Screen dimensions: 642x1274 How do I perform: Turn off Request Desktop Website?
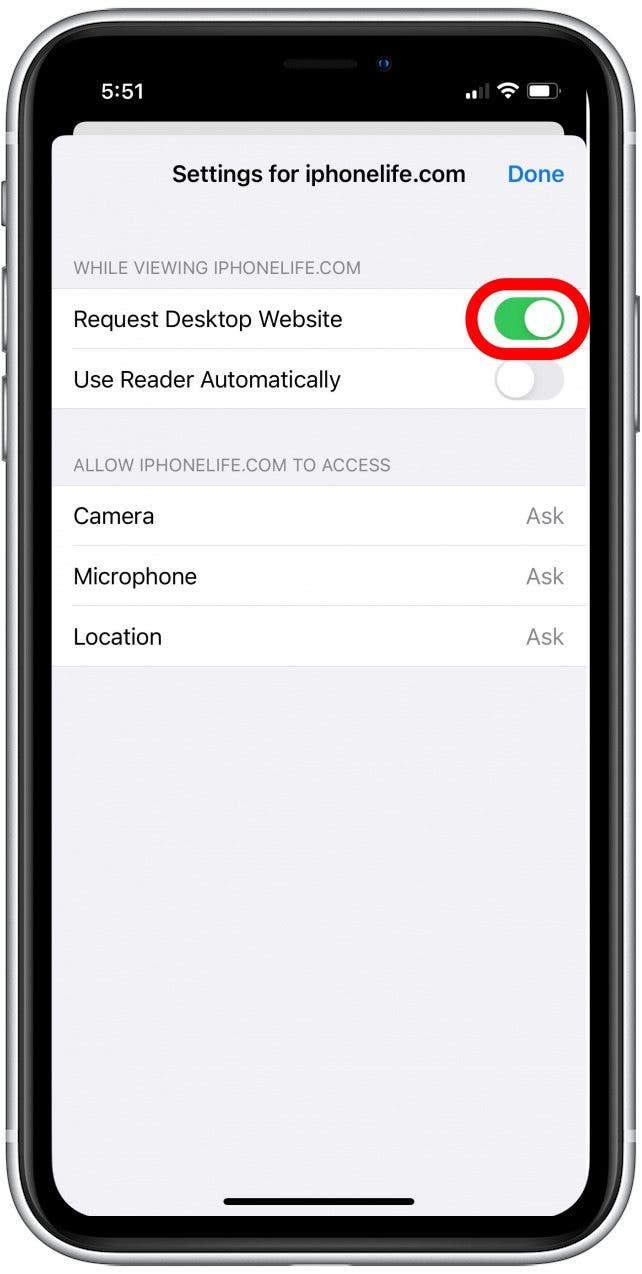click(528, 320)
